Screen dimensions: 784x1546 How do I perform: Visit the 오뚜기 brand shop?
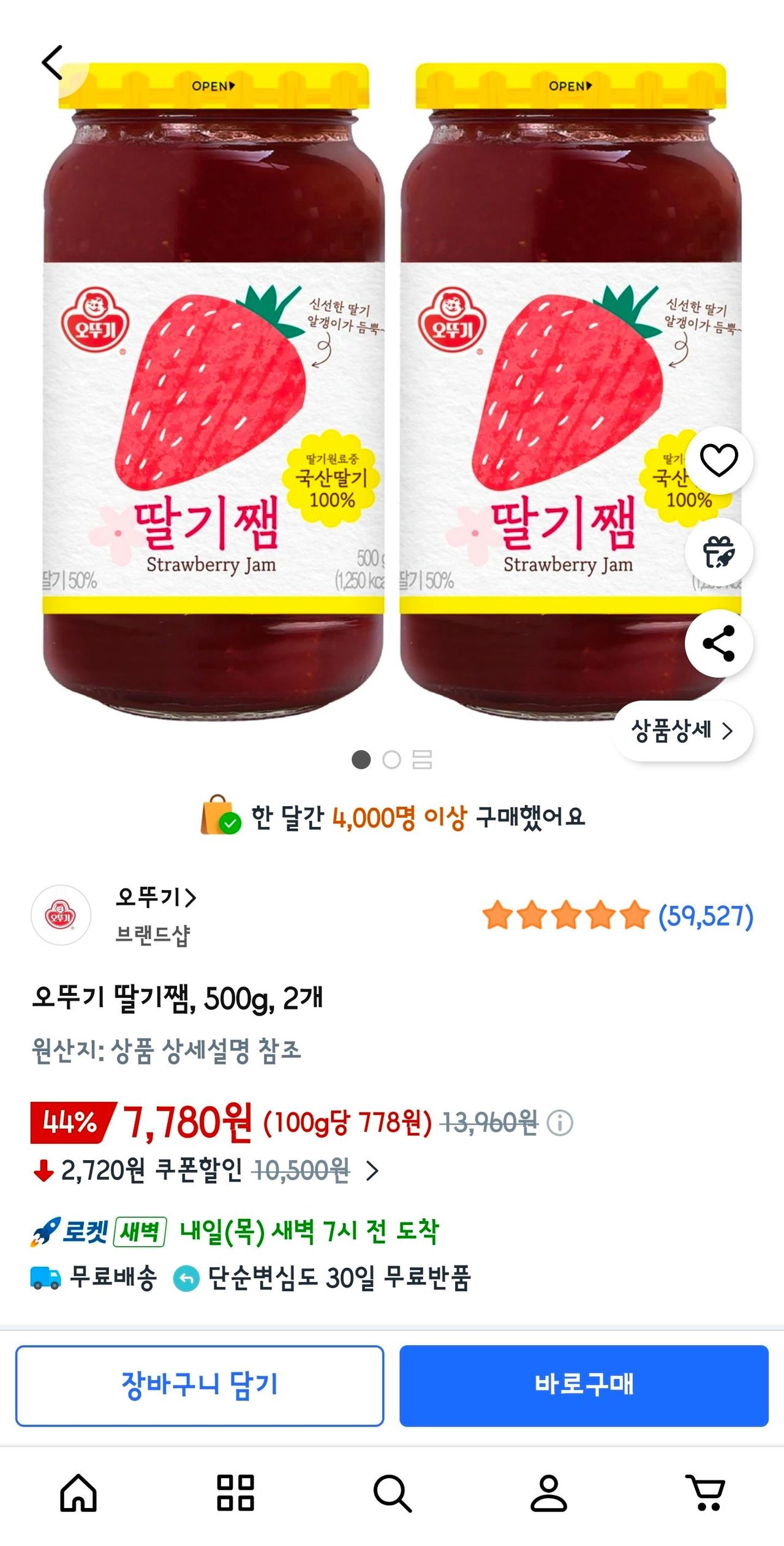coord(155,897)
